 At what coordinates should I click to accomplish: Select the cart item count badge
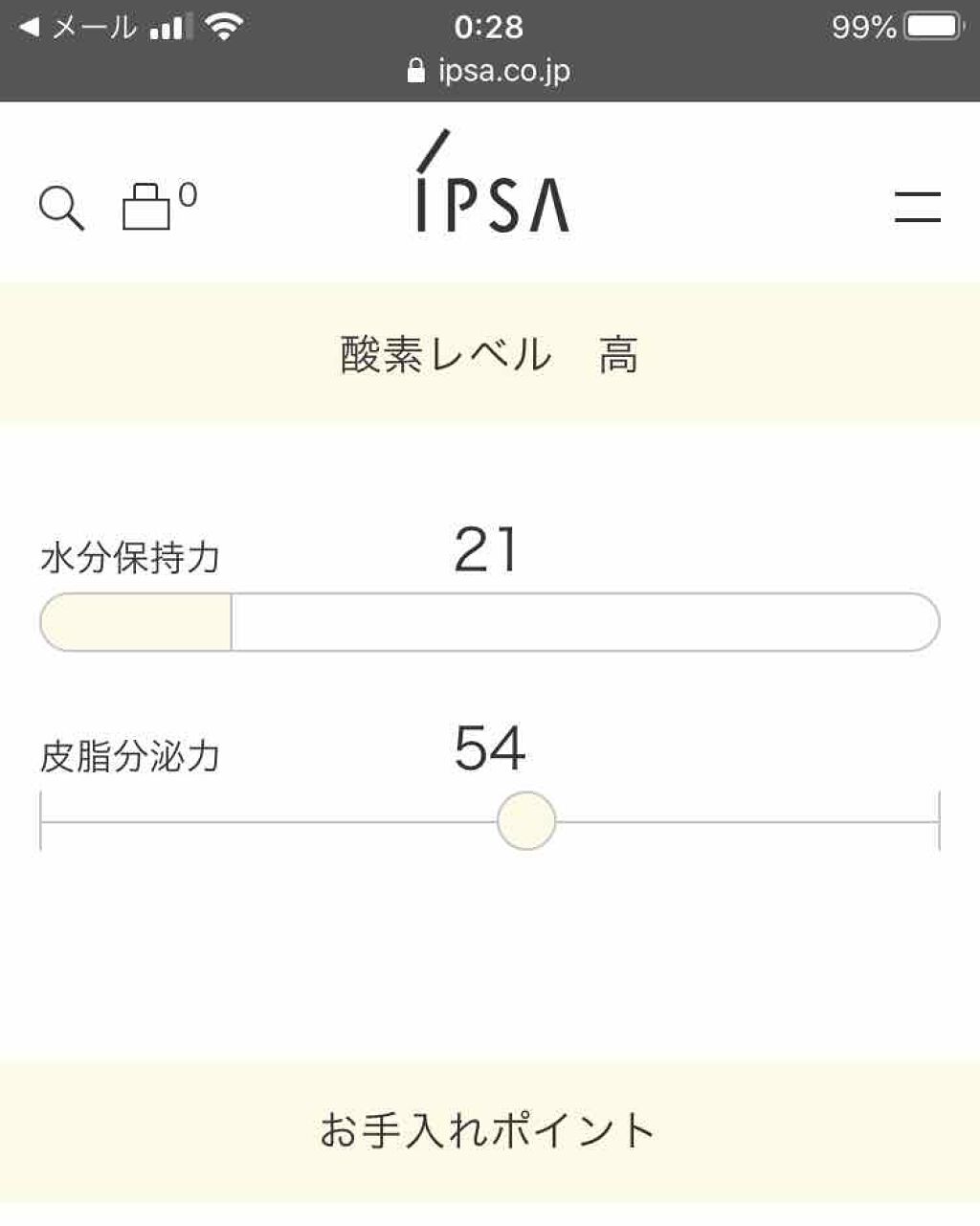[x=188, y=191]
